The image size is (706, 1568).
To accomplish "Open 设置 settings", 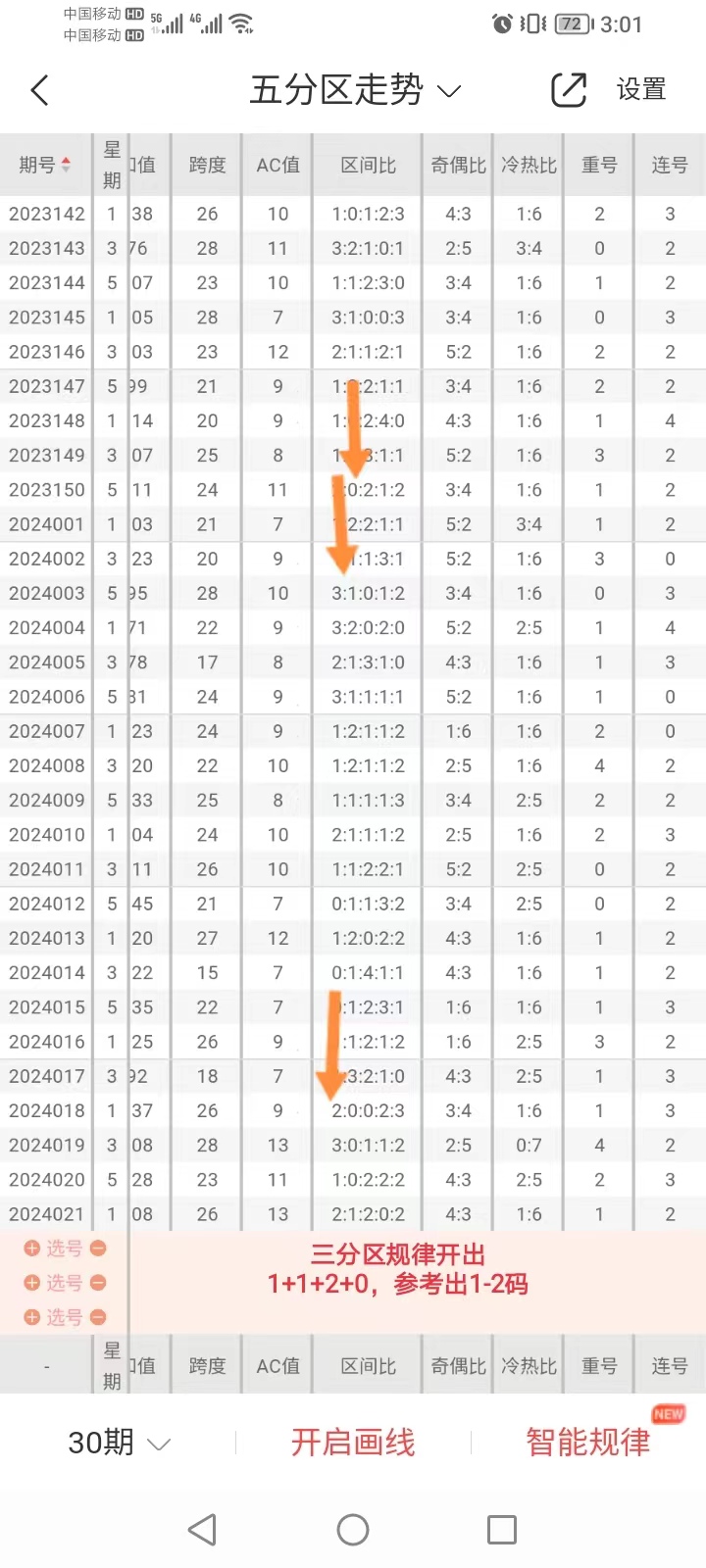I will coord(641,90).
